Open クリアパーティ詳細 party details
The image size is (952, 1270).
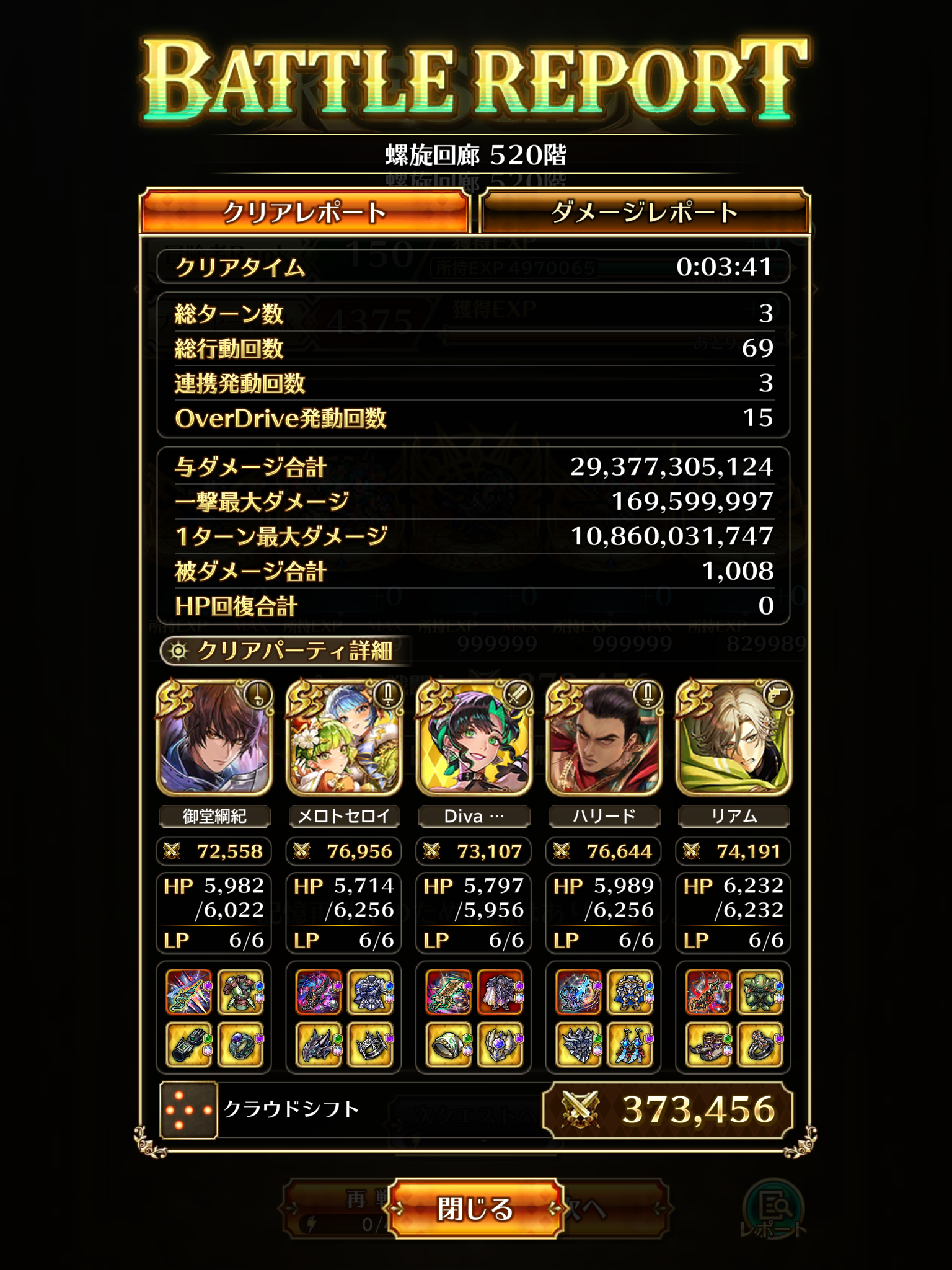pos(284,651)
